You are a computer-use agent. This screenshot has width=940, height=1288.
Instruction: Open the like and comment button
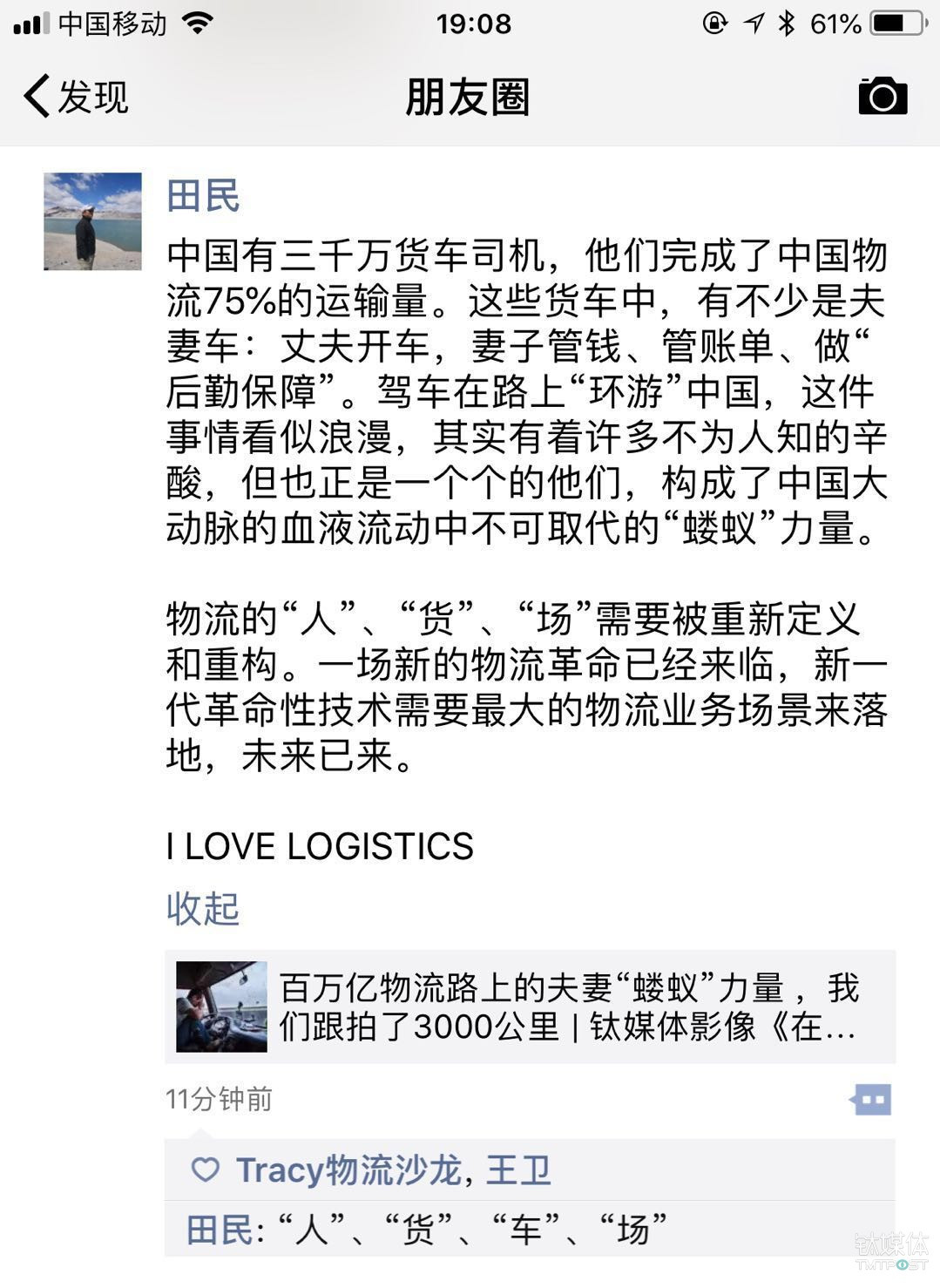(x=872, y=1100)
